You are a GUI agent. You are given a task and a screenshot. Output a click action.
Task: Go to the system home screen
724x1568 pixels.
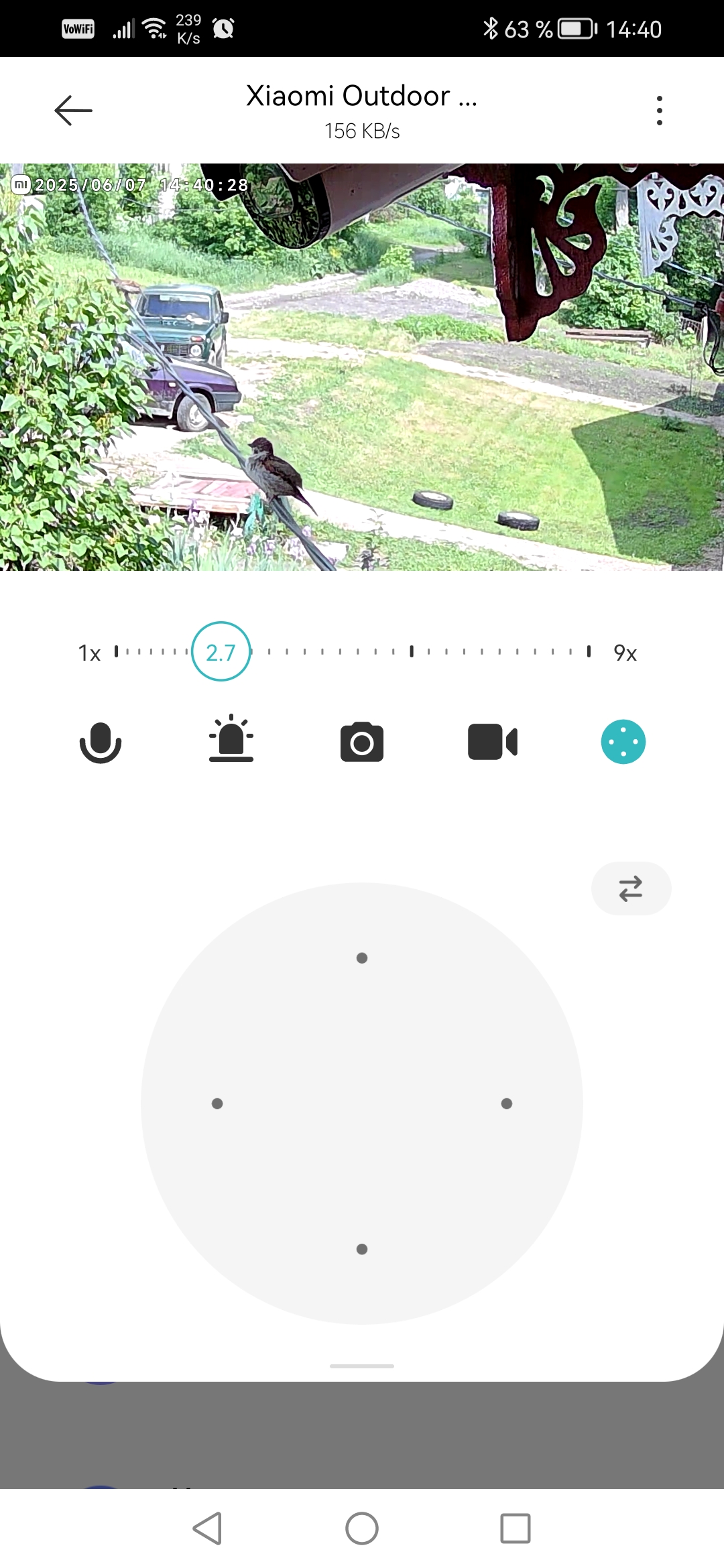pyautogui.click(x=362, y=1528)
